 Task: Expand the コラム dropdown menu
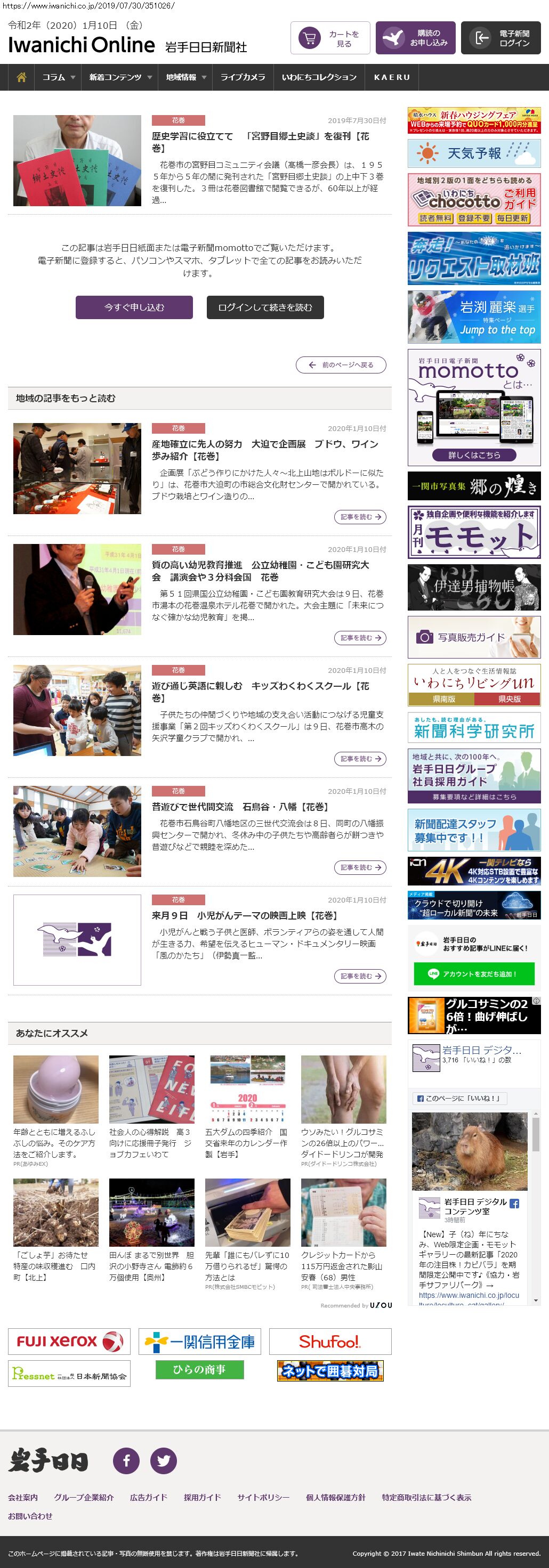coord(59,77)
